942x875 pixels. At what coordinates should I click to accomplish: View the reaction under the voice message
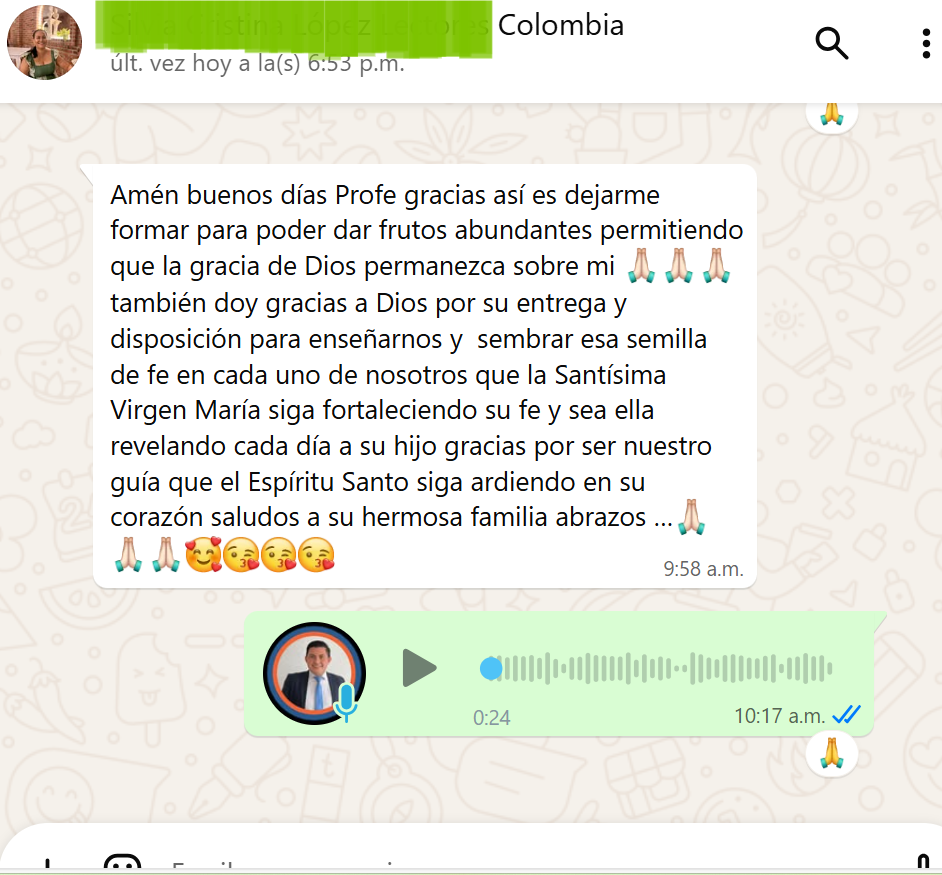point(832,752)
